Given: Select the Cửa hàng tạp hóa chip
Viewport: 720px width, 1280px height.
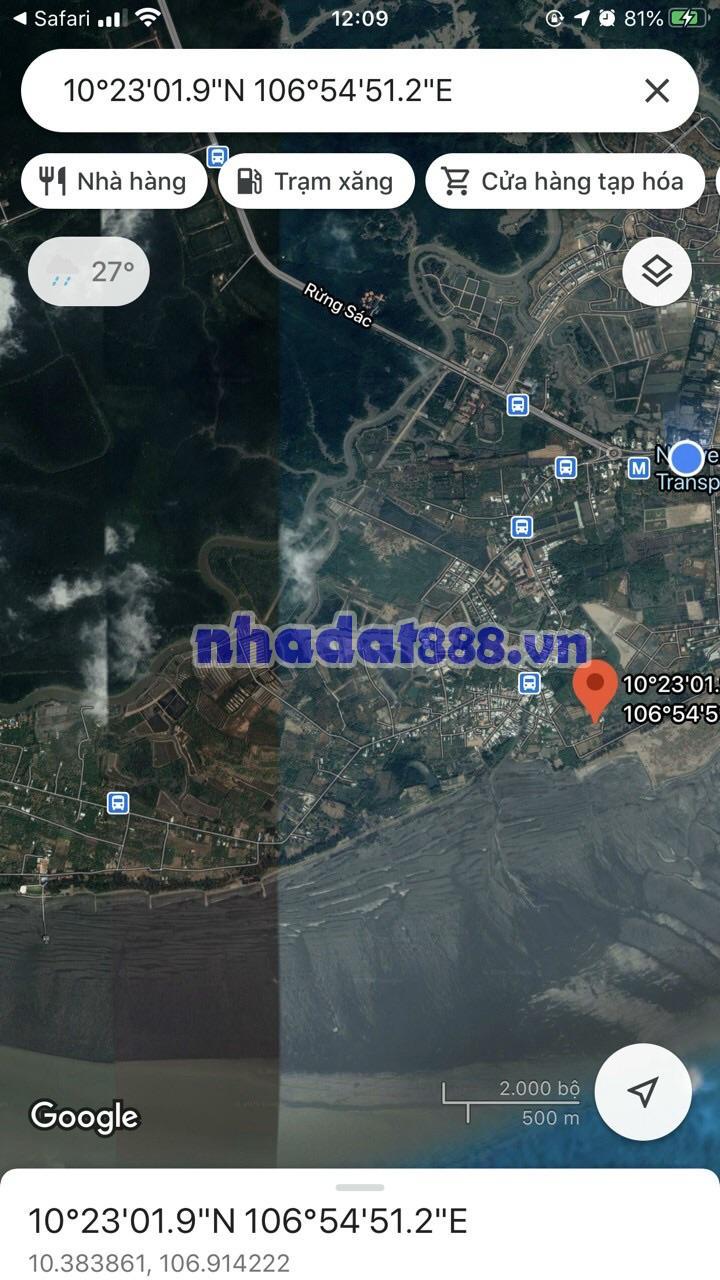Looking at the screenshot, I should point(565,181).
